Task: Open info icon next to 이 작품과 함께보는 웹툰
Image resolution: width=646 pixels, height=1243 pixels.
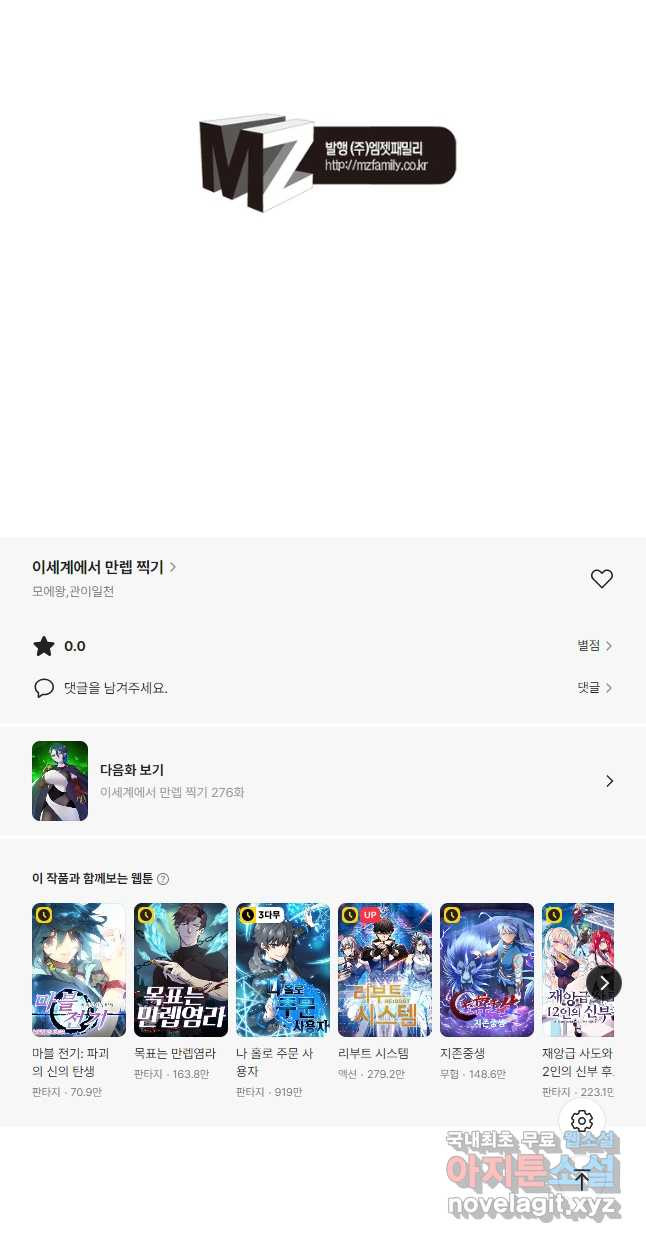Action: click(163, 879)
